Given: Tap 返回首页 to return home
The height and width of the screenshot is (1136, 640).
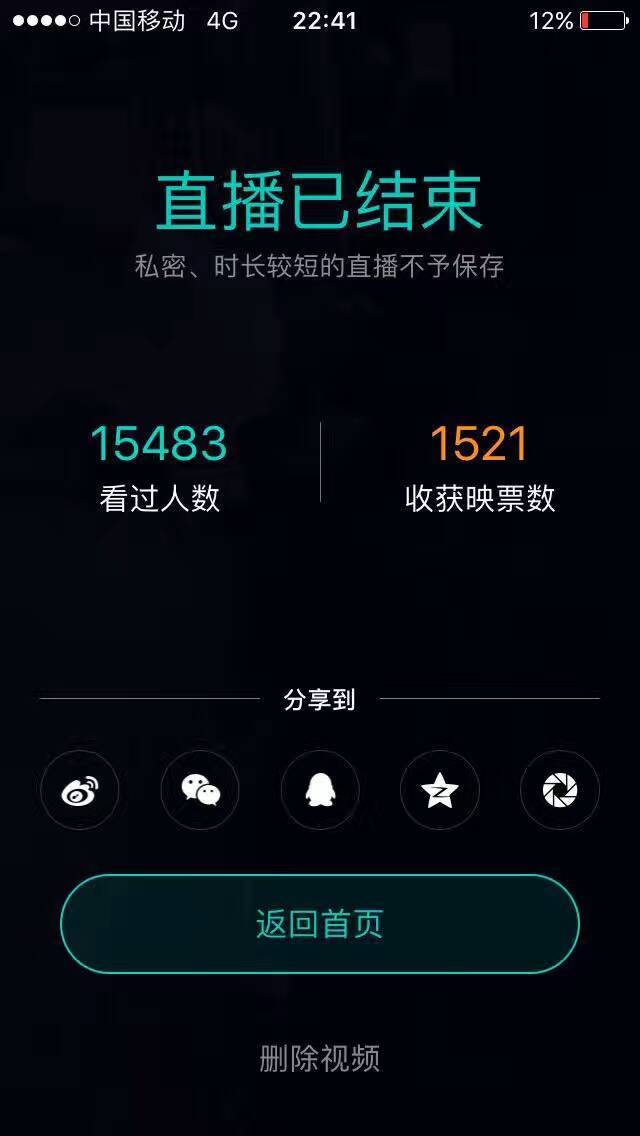Looking at the screenshot, I should (320, 924).
